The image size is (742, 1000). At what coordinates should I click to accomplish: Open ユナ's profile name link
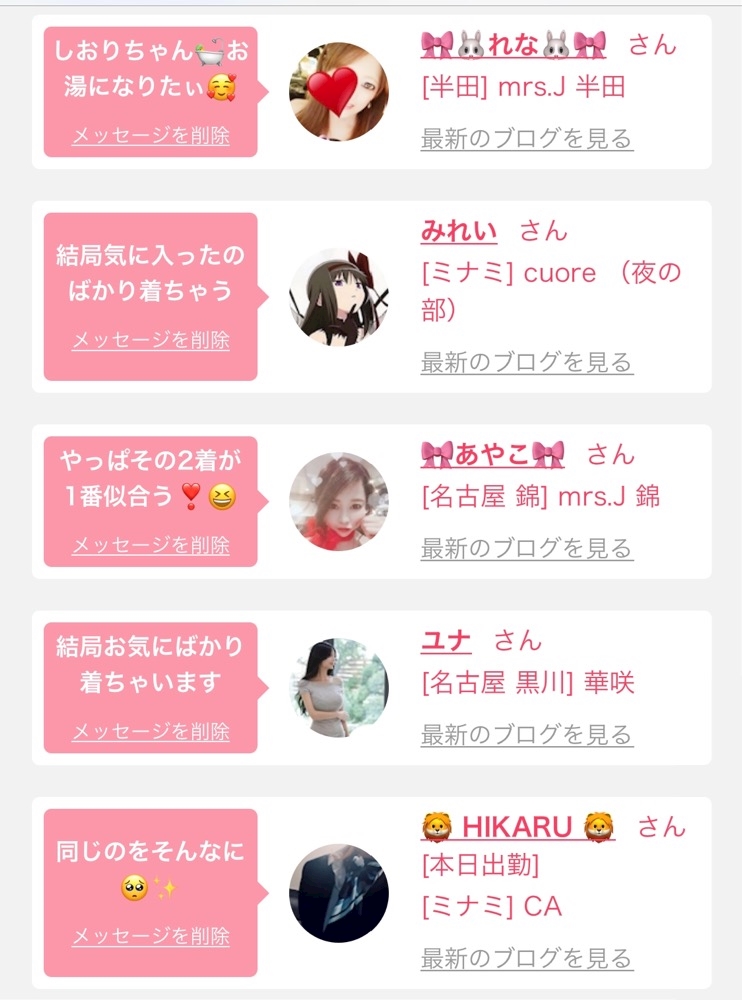tap(446, 641)
